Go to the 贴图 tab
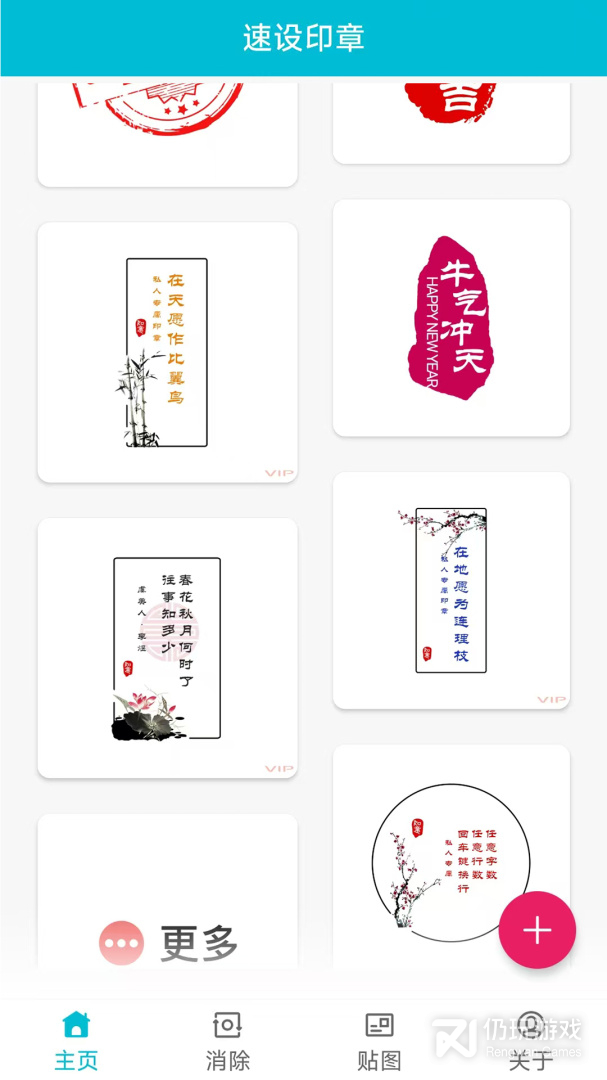The image size is (607, 1080). click(x=379, y=1040)
